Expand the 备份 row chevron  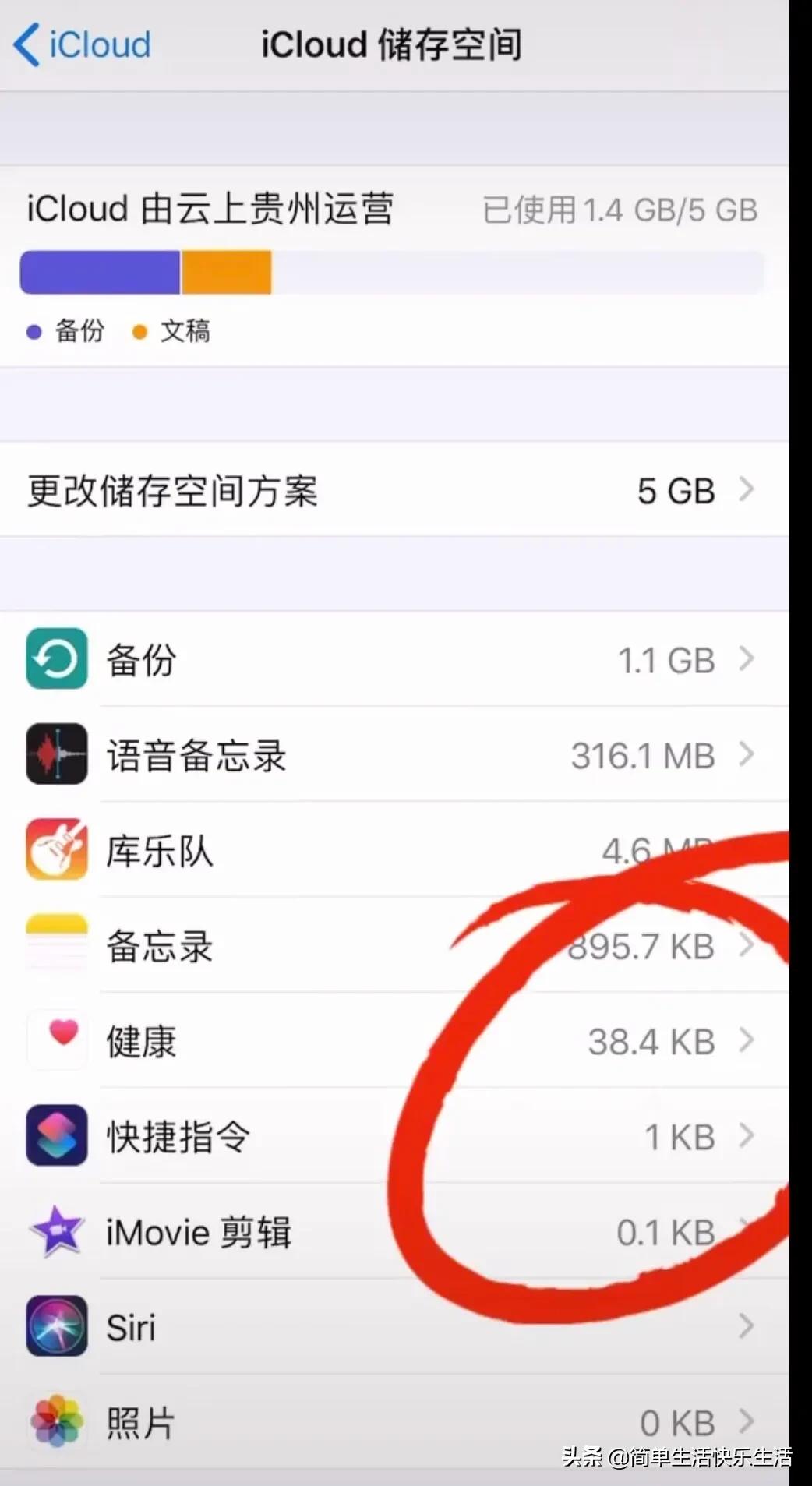pos(747,658)
